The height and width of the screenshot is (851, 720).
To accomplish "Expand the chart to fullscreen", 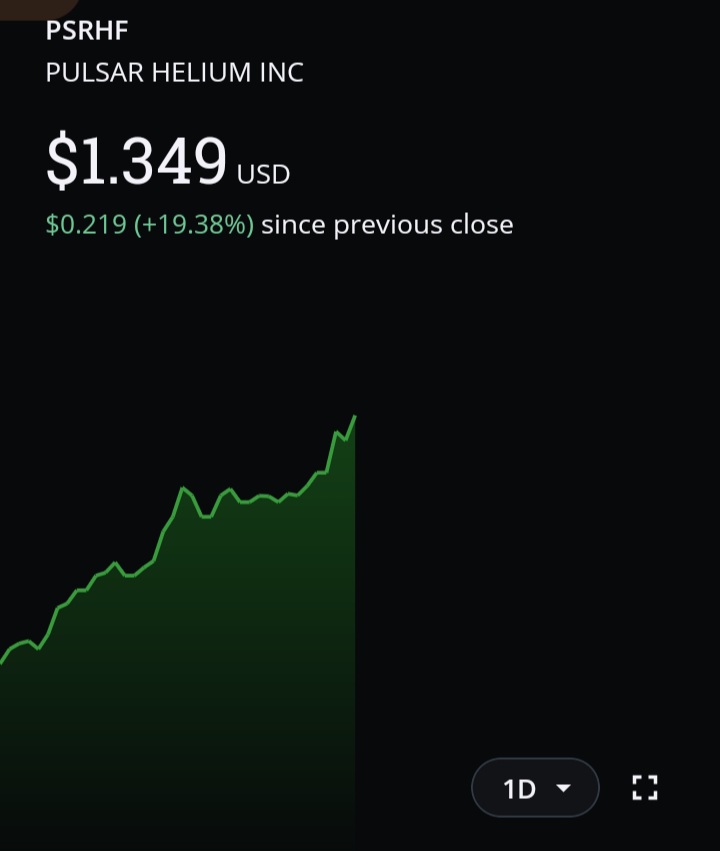I will pyautogui.click(x=645, y=788).
